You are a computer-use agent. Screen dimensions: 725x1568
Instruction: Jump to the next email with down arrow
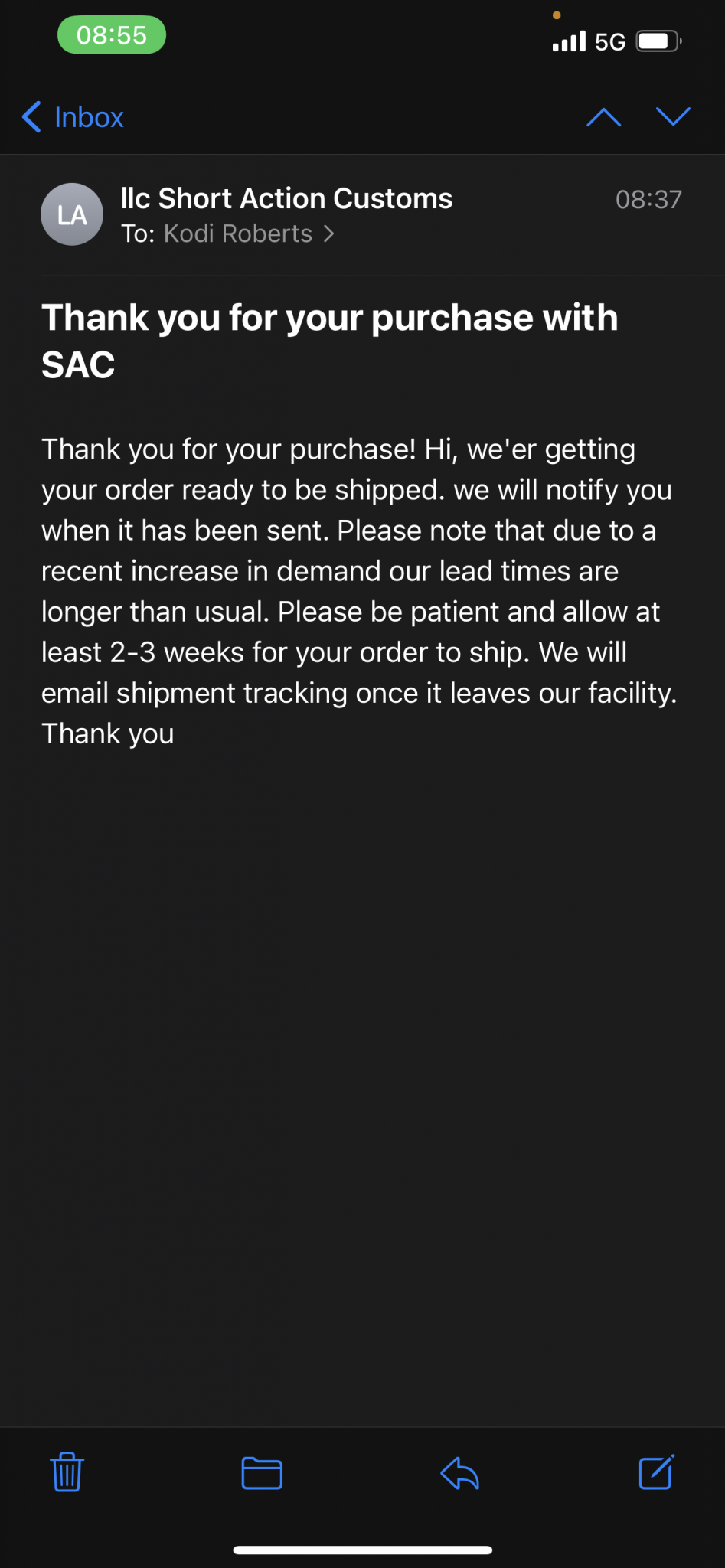[673, 116]
